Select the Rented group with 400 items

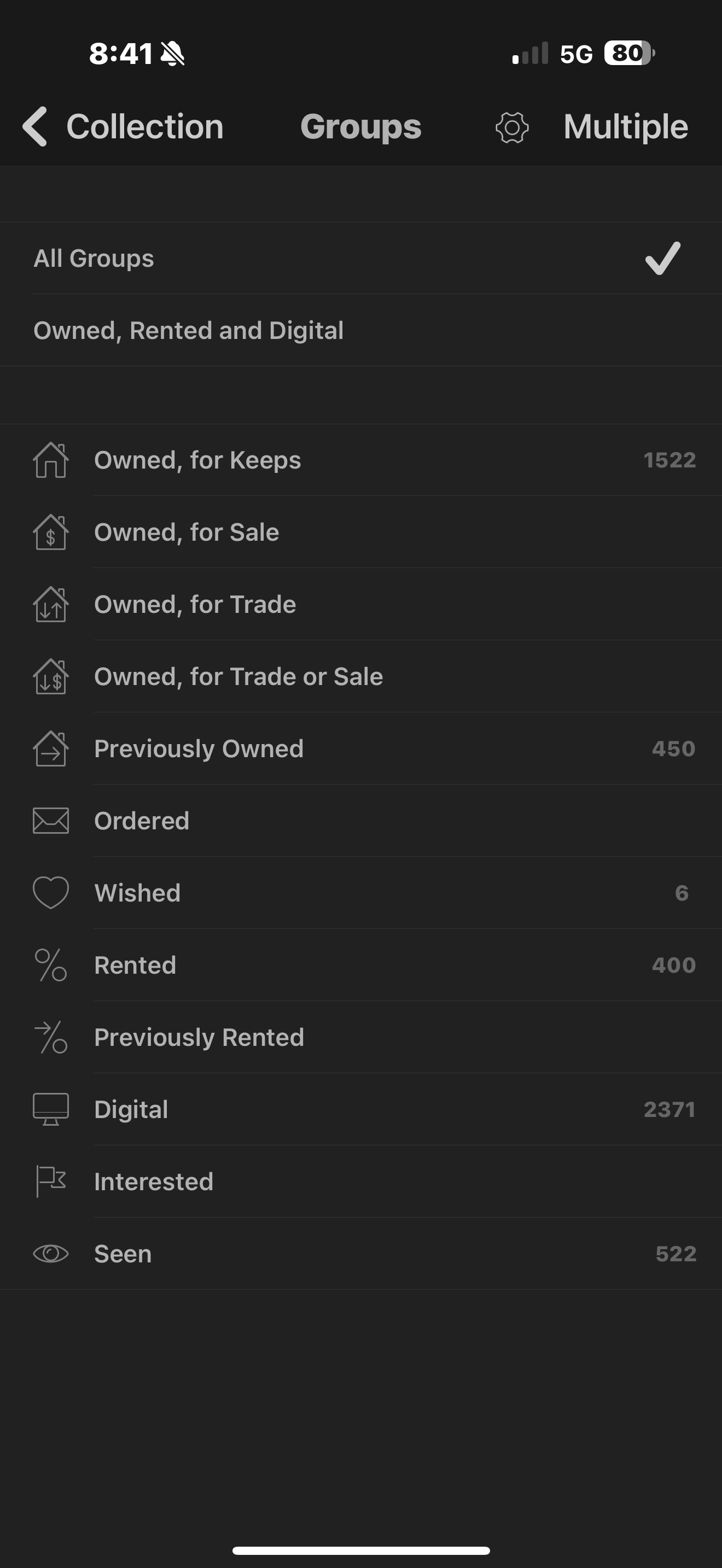pyautogui.click(x=361, y=966)
